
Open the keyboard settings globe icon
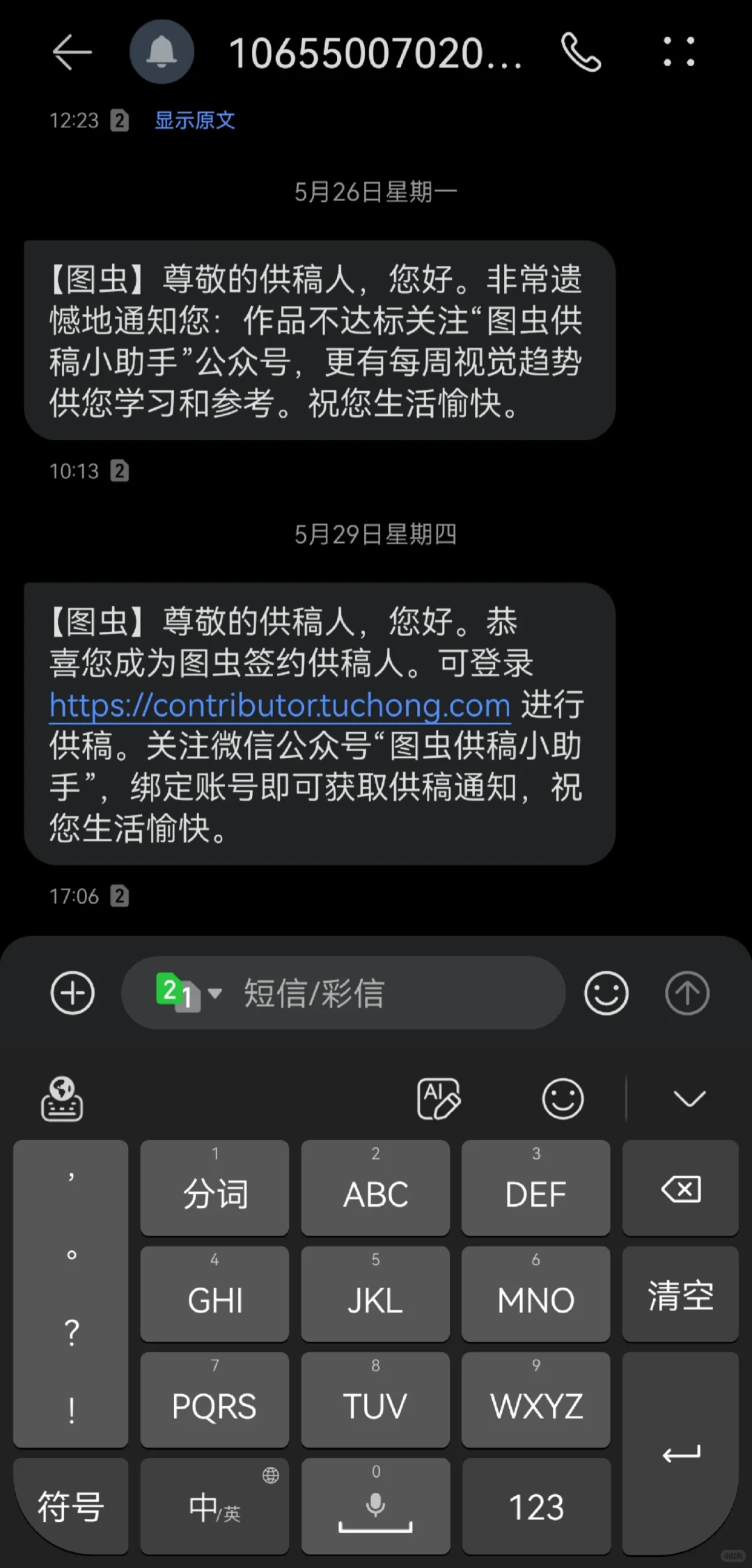tap(62, 1099)
